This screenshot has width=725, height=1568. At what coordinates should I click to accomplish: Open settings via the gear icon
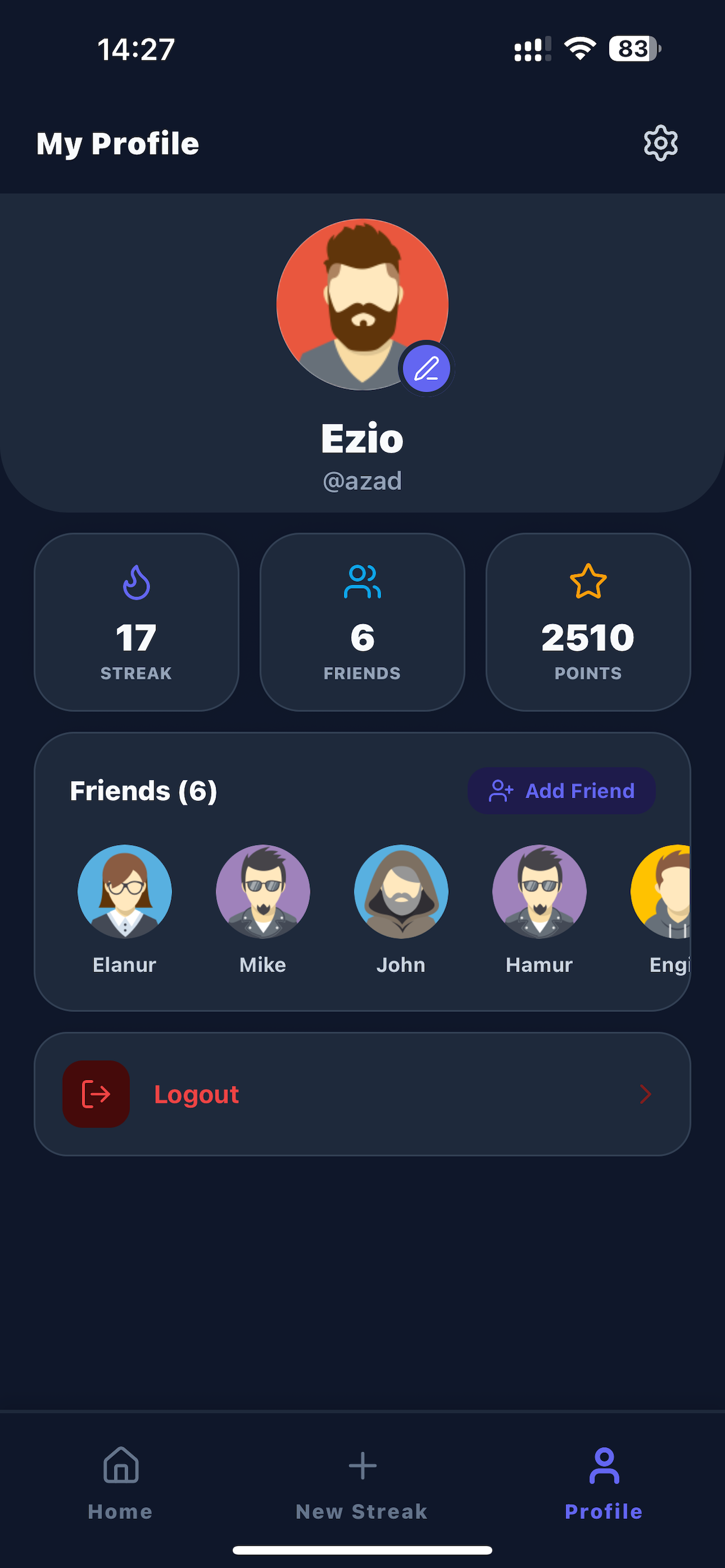[660, 144]
